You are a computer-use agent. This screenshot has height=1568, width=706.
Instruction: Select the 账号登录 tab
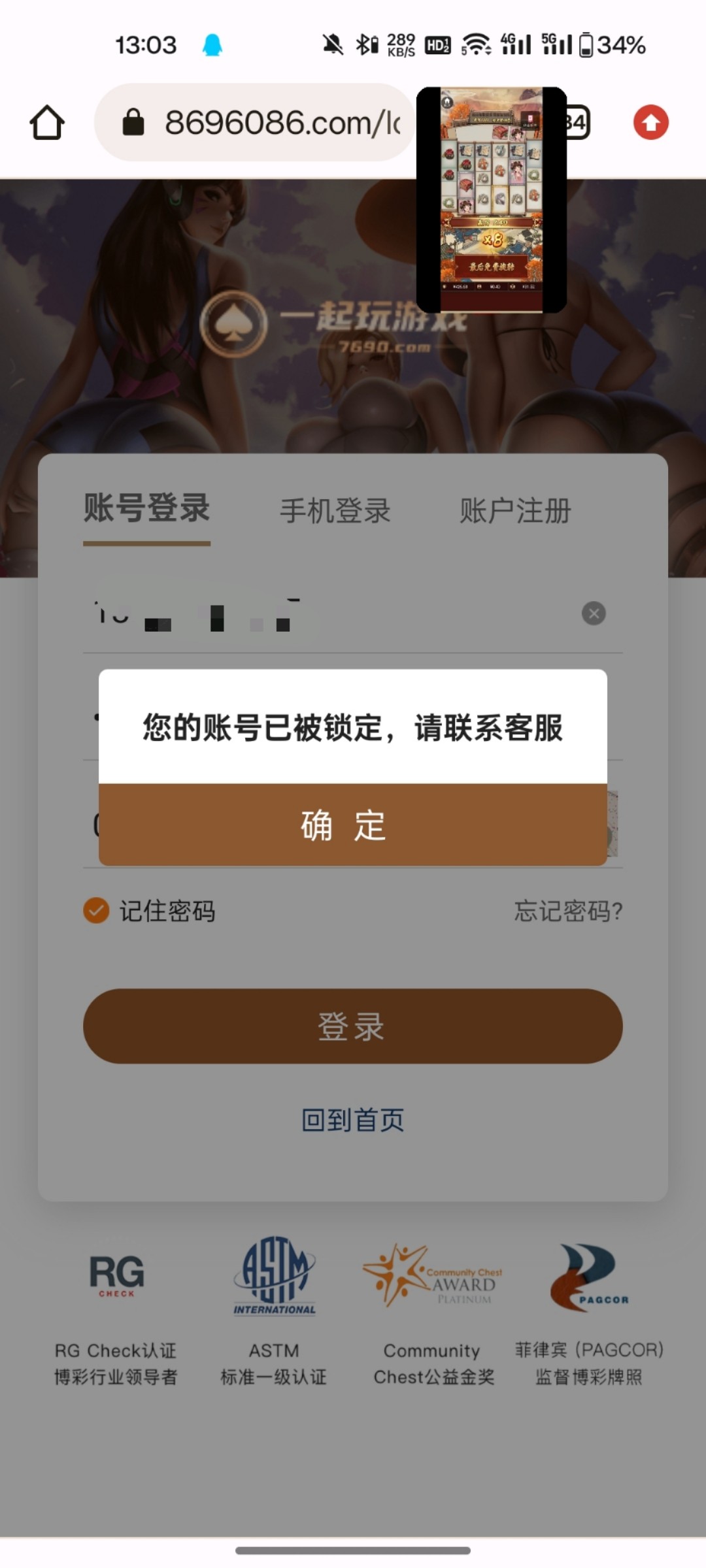pyautogui.click(x=146, y=508)
